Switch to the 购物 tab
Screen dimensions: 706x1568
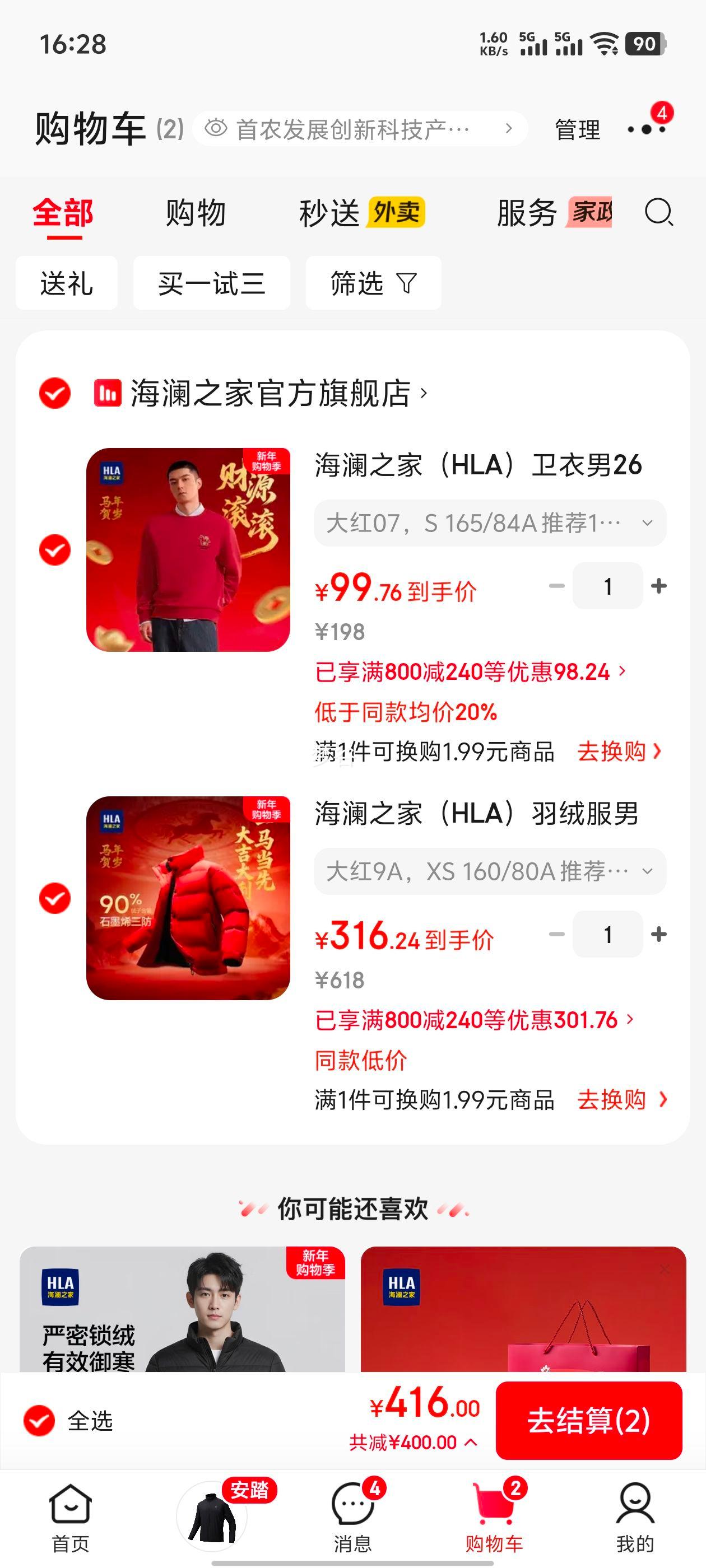pyautogui.click(x=194, y=214)
